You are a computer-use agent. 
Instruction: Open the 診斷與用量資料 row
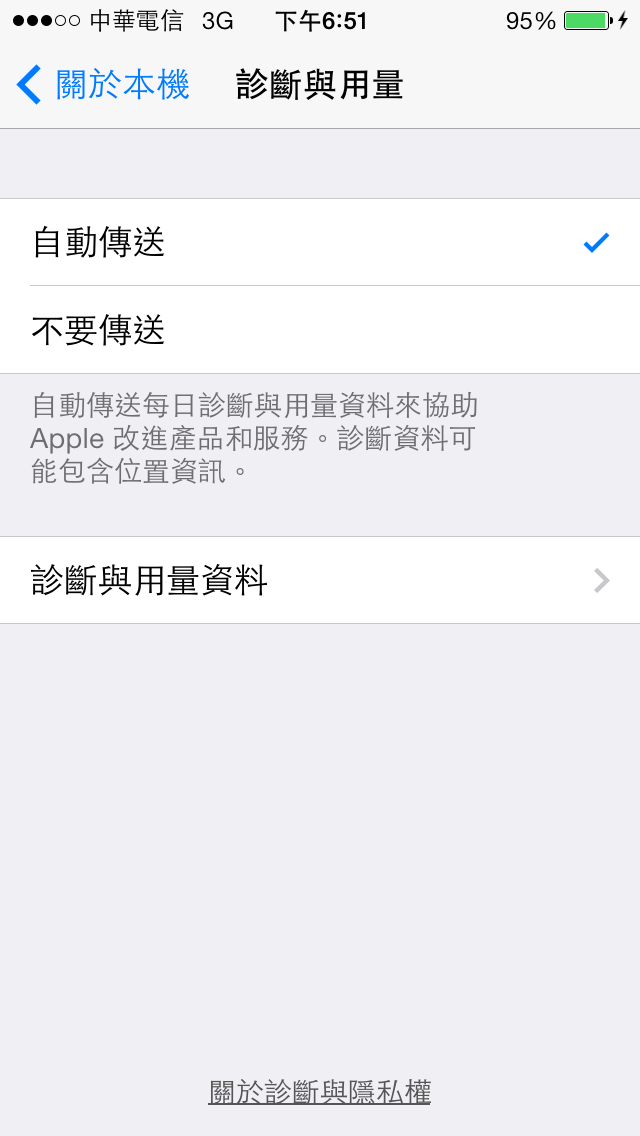[320, 580]
